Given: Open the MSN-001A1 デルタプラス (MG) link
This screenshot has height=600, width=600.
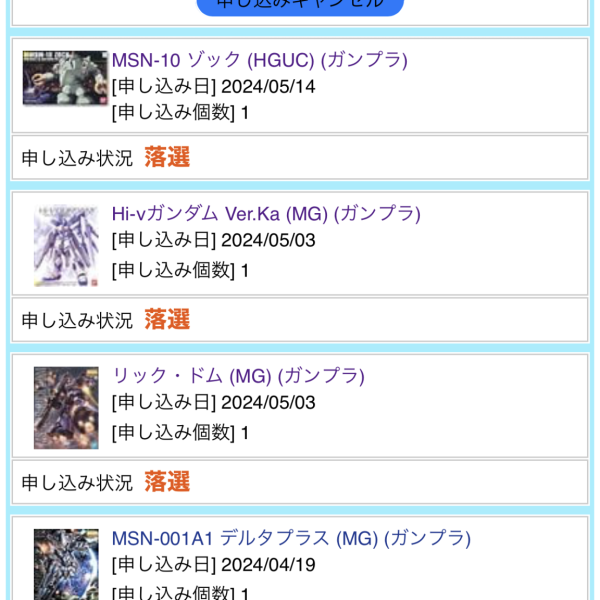Looking at the screenshot, I should click(x=291, y=538).
